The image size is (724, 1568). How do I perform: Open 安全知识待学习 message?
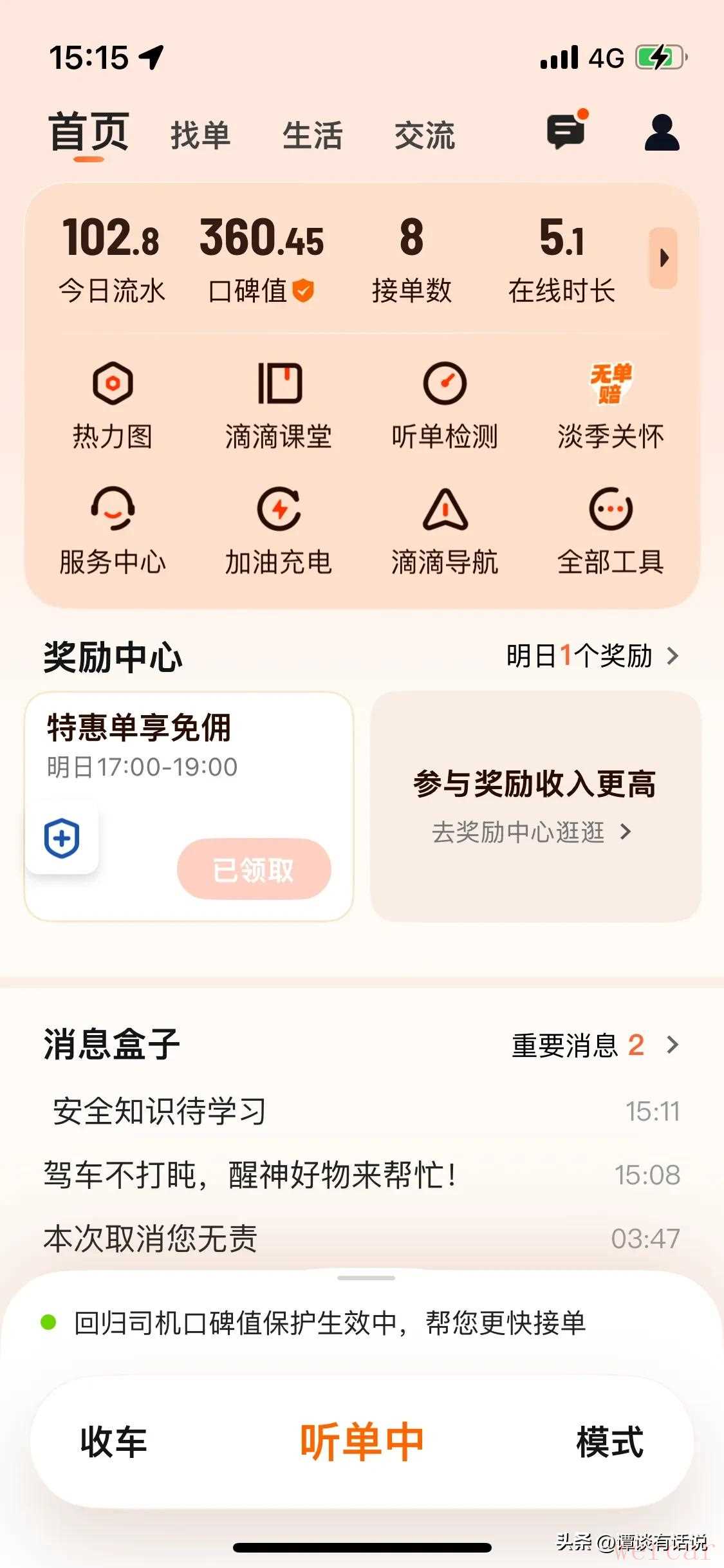(160, 1111)
